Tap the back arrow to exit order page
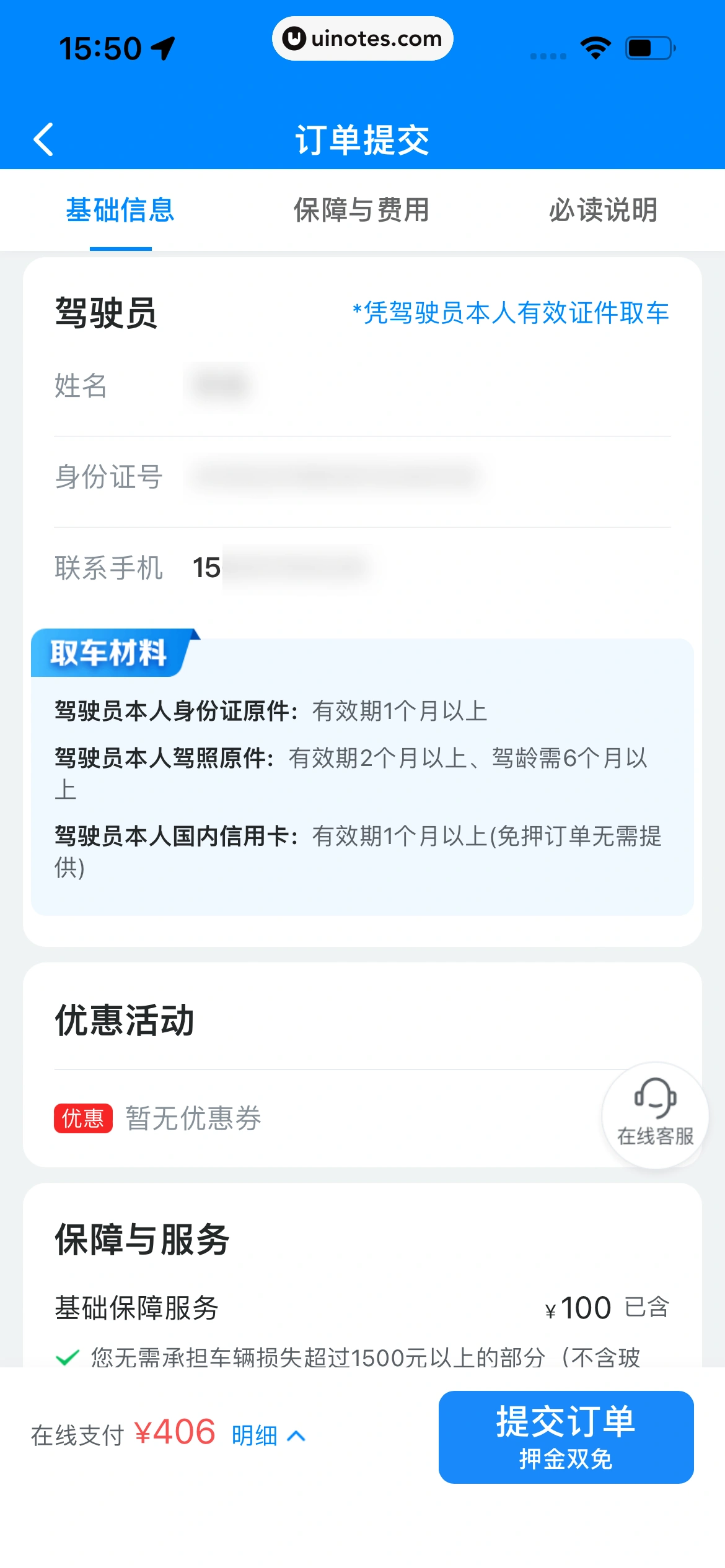Screen dimensions: 725x1568 click(x=43, y=140)
